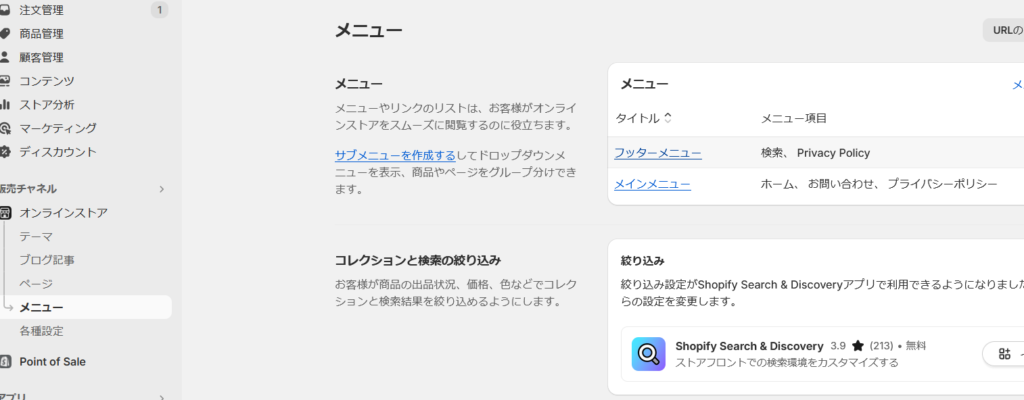Open ブログ記事 page
Image resolution: width=1024 pixels, height=400 pixels.
point(47,260)
